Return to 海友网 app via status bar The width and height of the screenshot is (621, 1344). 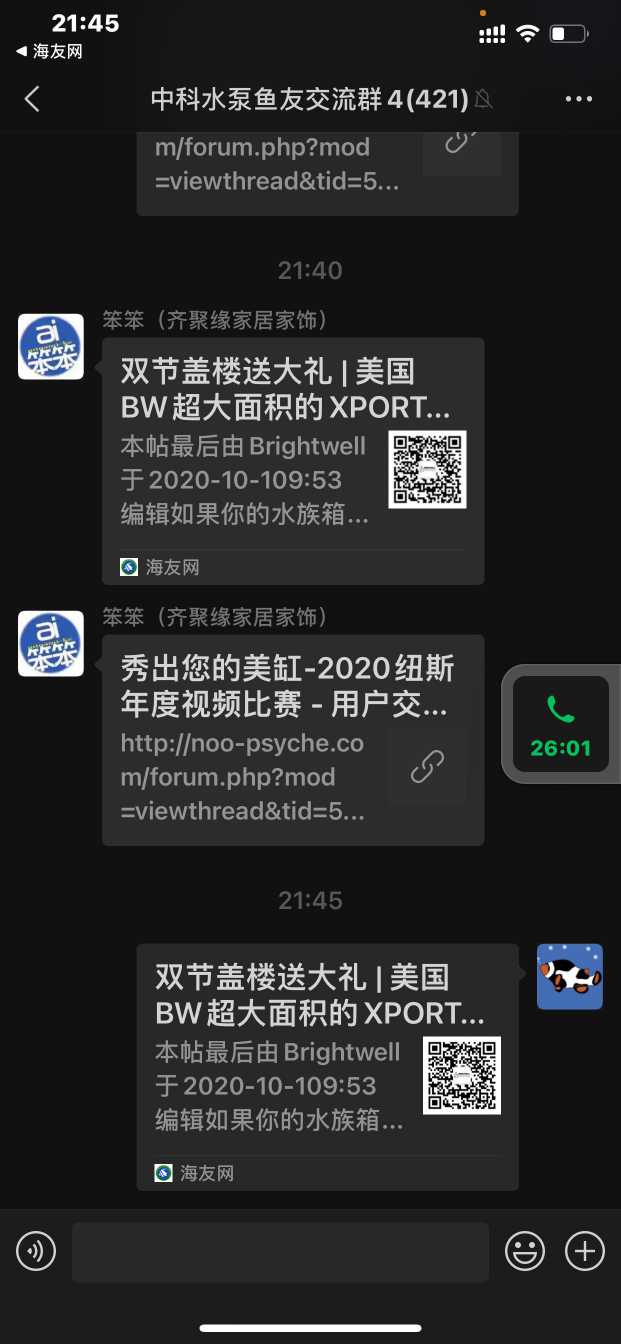[x=50, y=51]
